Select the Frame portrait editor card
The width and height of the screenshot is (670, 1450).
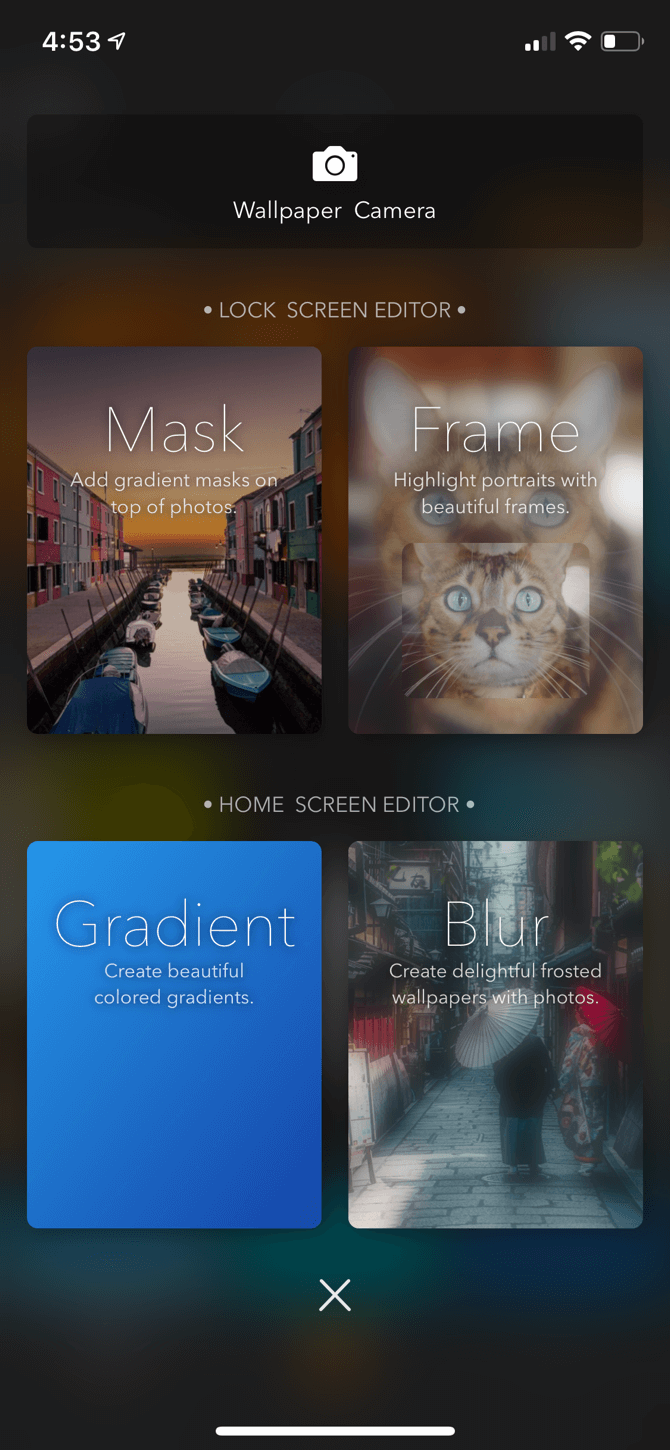click(x=495, y=540)
